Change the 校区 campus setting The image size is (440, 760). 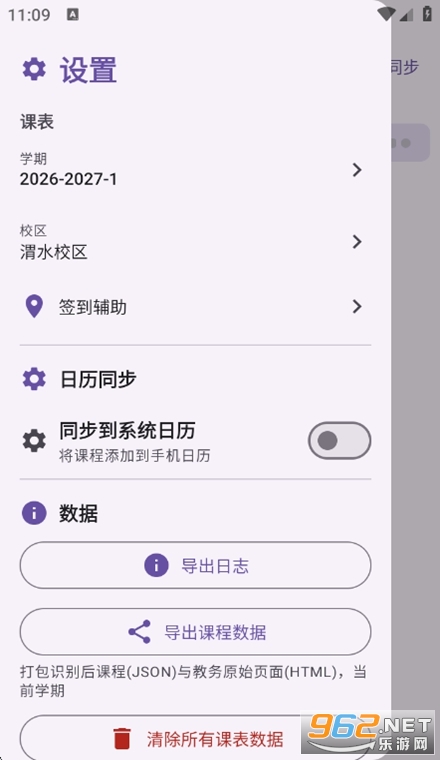coord(195,242)
